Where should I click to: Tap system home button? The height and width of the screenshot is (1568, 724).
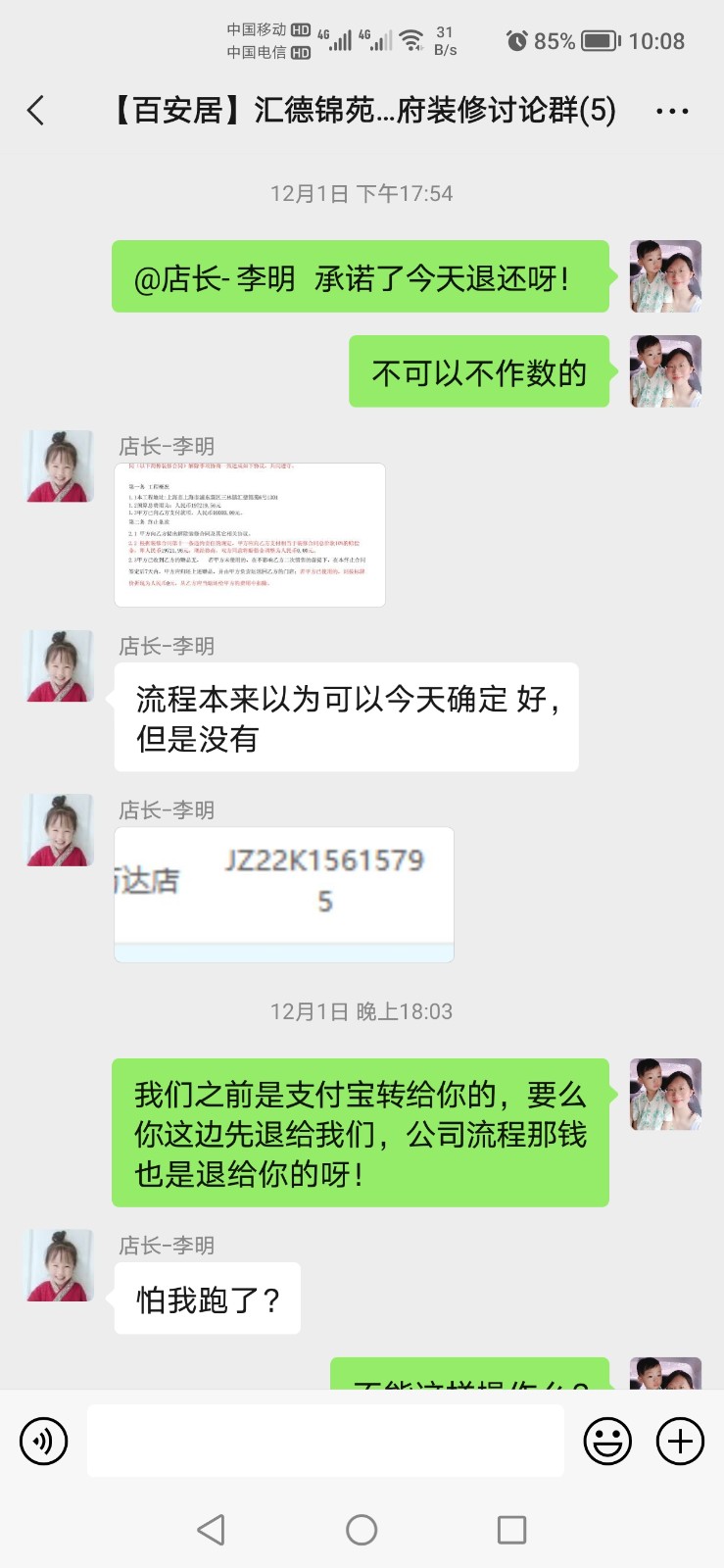coord(362,1530)
